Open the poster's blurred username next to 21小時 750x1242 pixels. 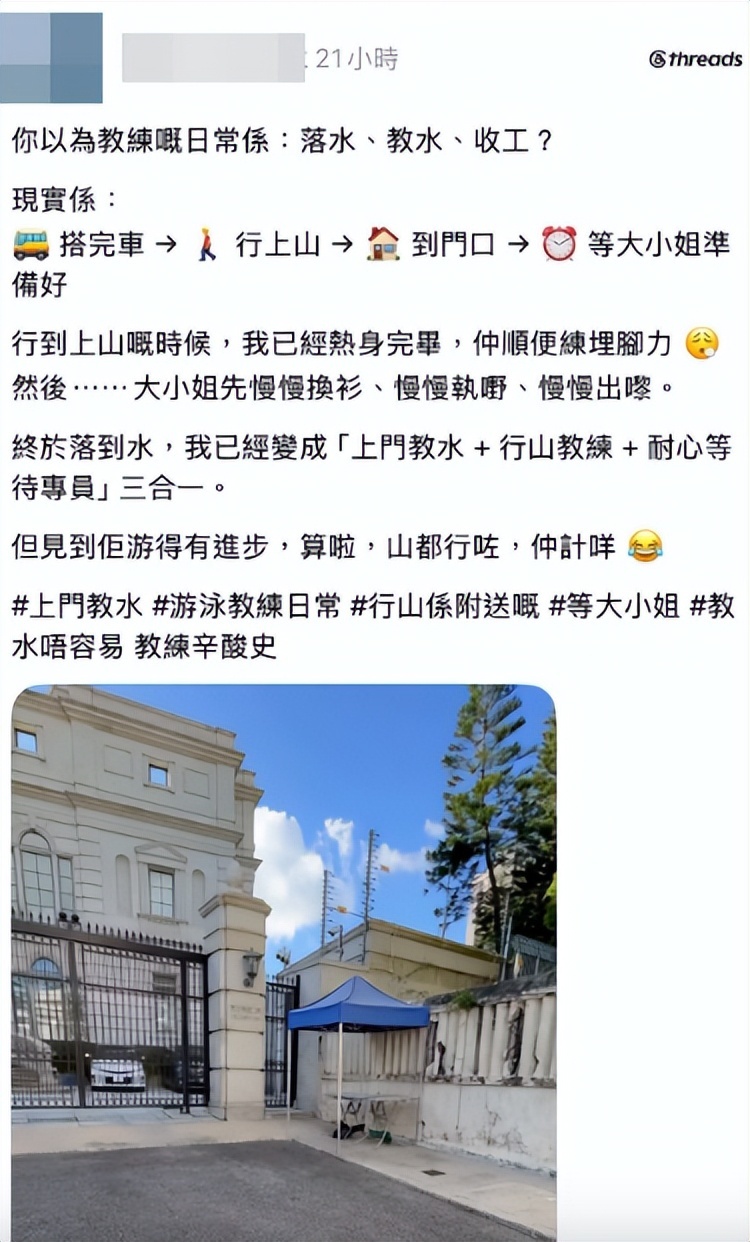[x=213, y=58]
